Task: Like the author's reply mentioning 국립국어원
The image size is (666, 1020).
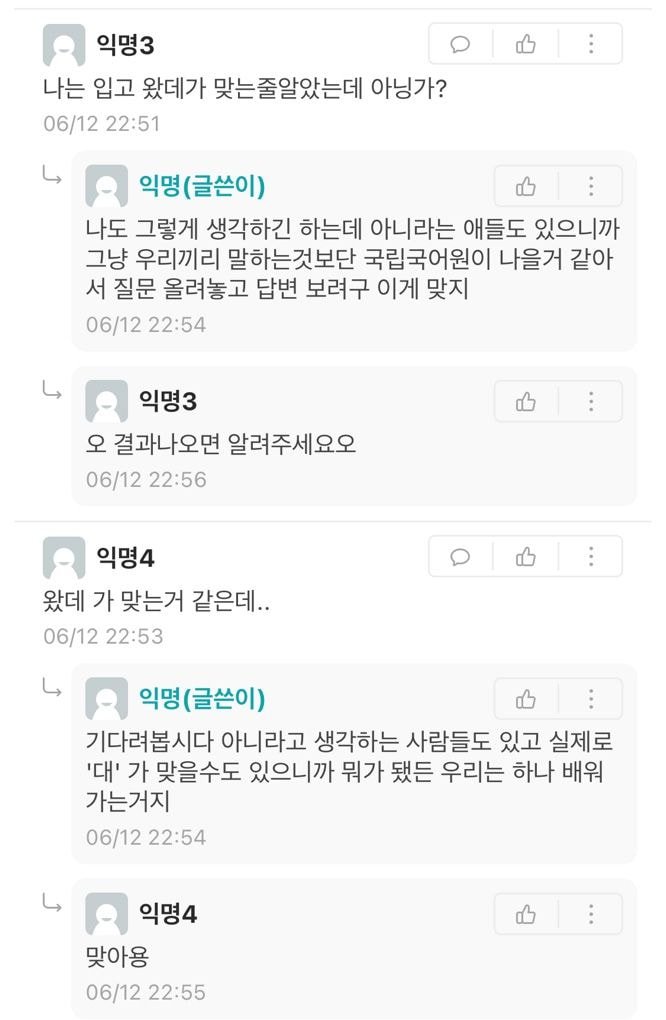Action: pyautogui.click(x=526, y=187)
